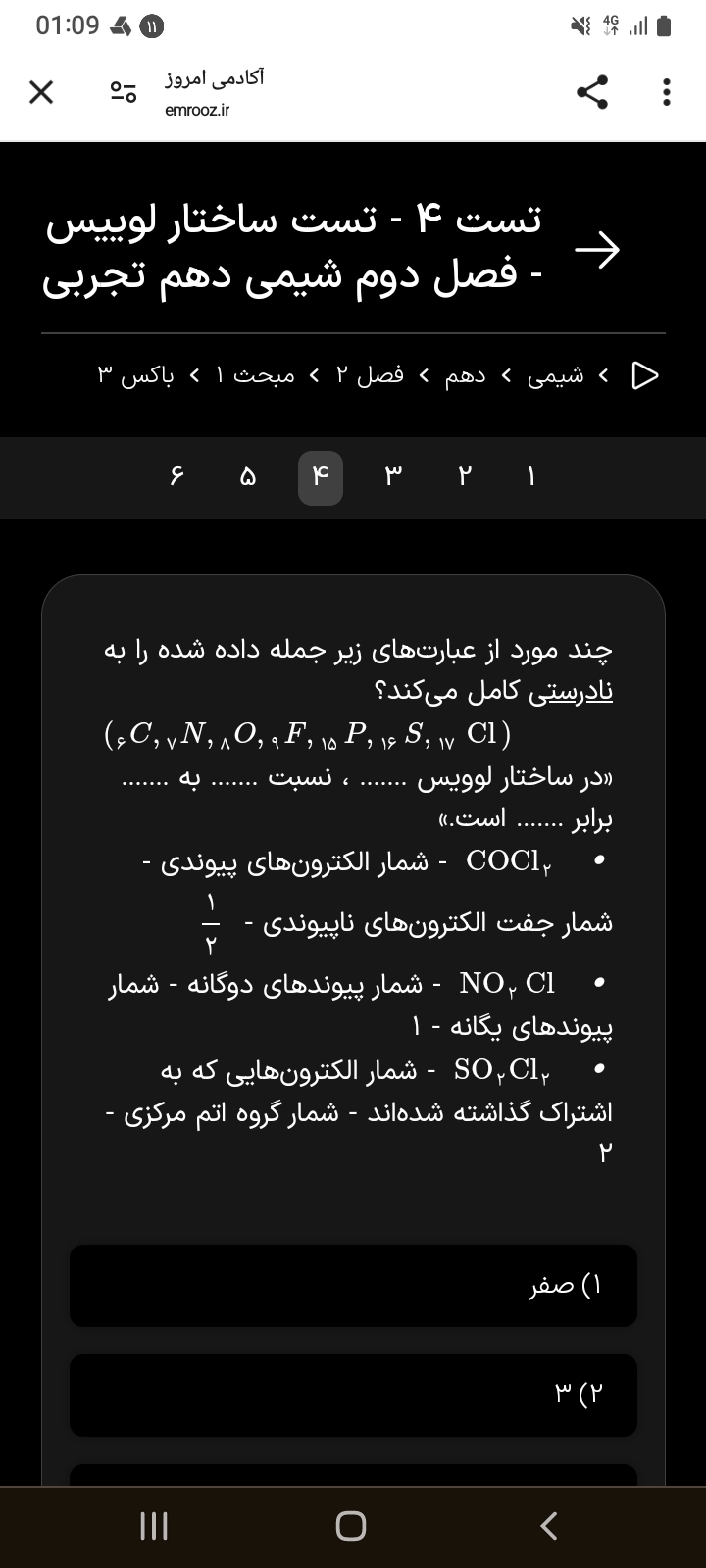Go back with the system back button
The height and width of the screenshot is (1568, 706).
549,1525
